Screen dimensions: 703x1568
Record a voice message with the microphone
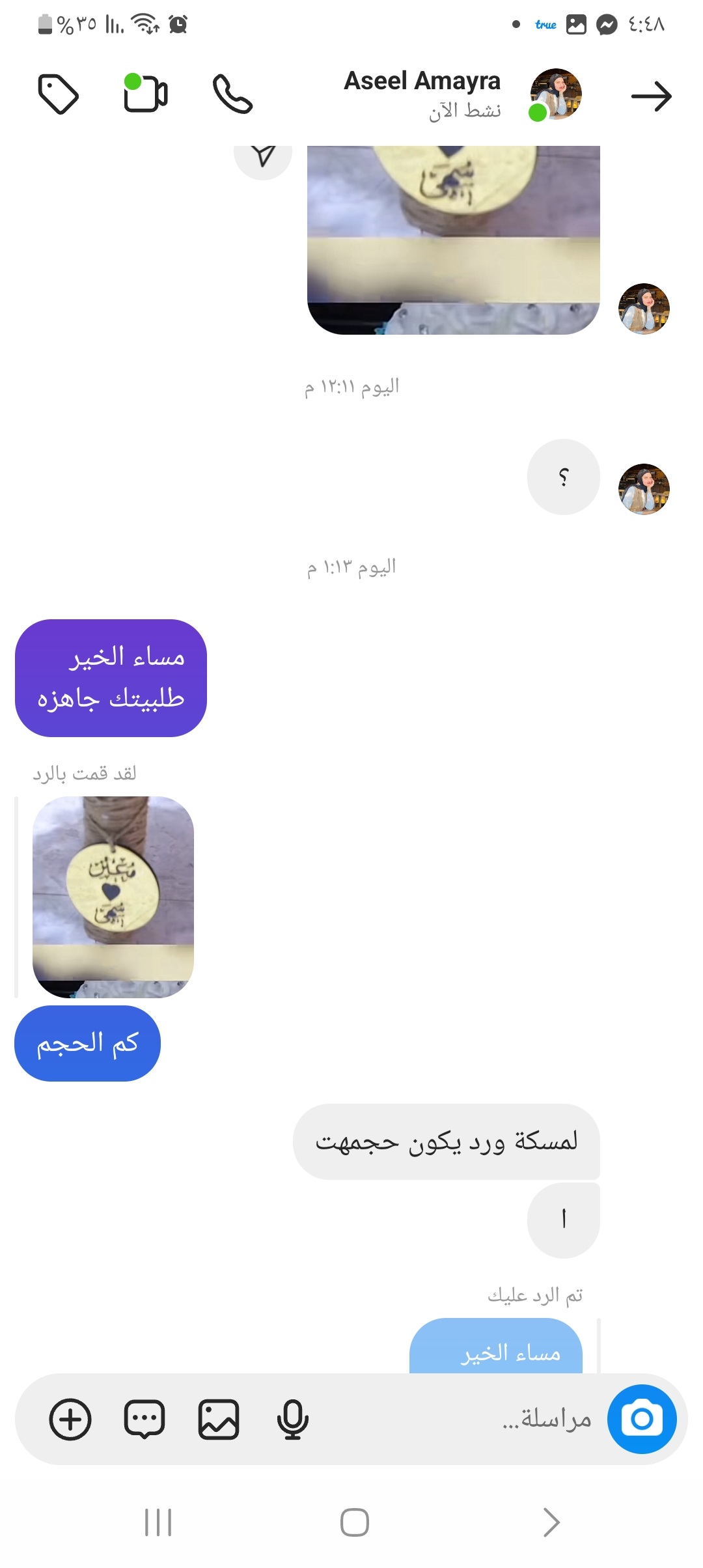coord(292,1419)
